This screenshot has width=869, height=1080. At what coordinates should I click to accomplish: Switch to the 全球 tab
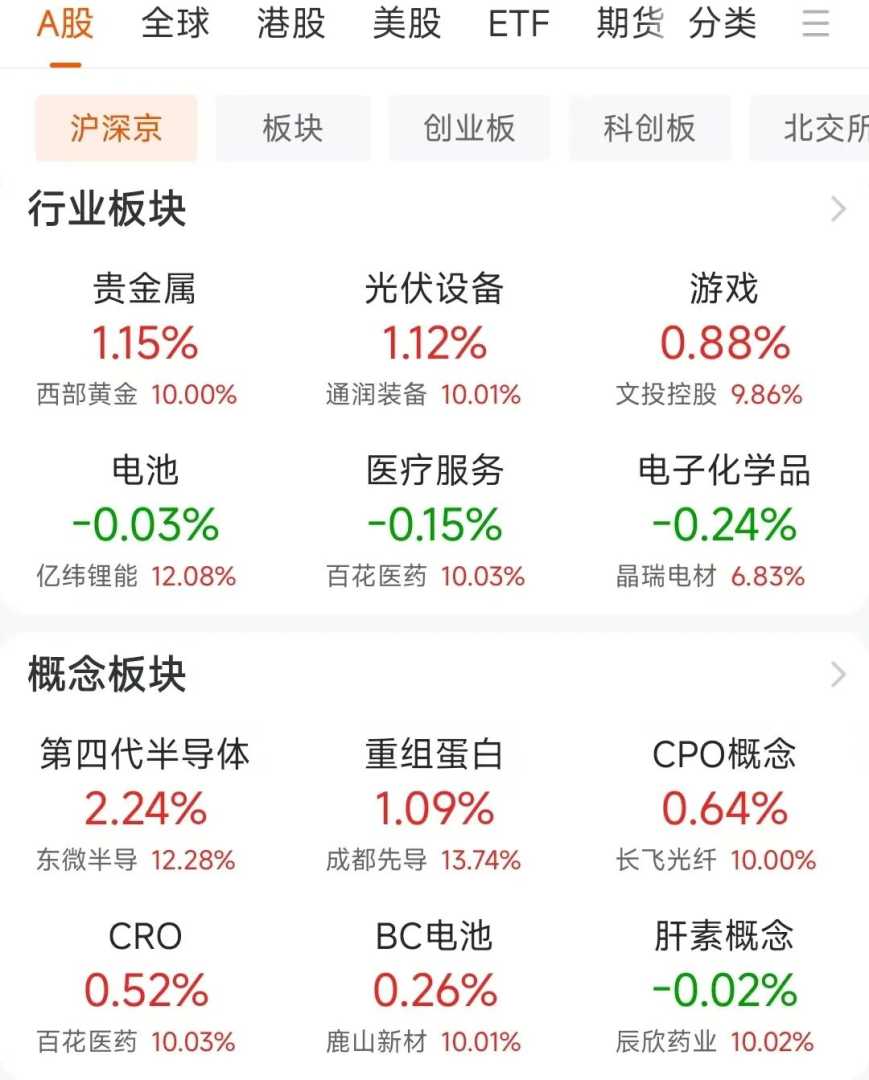tap(175, 24)
